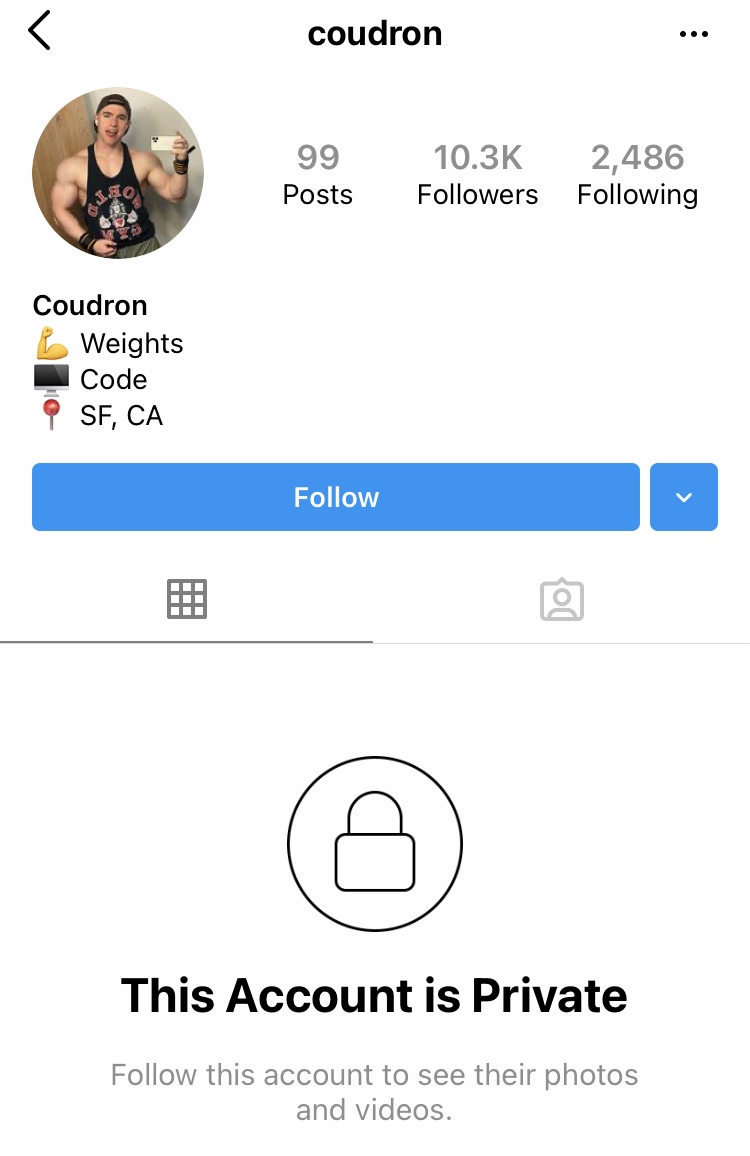Screen dimensions: 750x1156
Task: Expand suggested accounts chevron next to Follow
Action: 684,497
